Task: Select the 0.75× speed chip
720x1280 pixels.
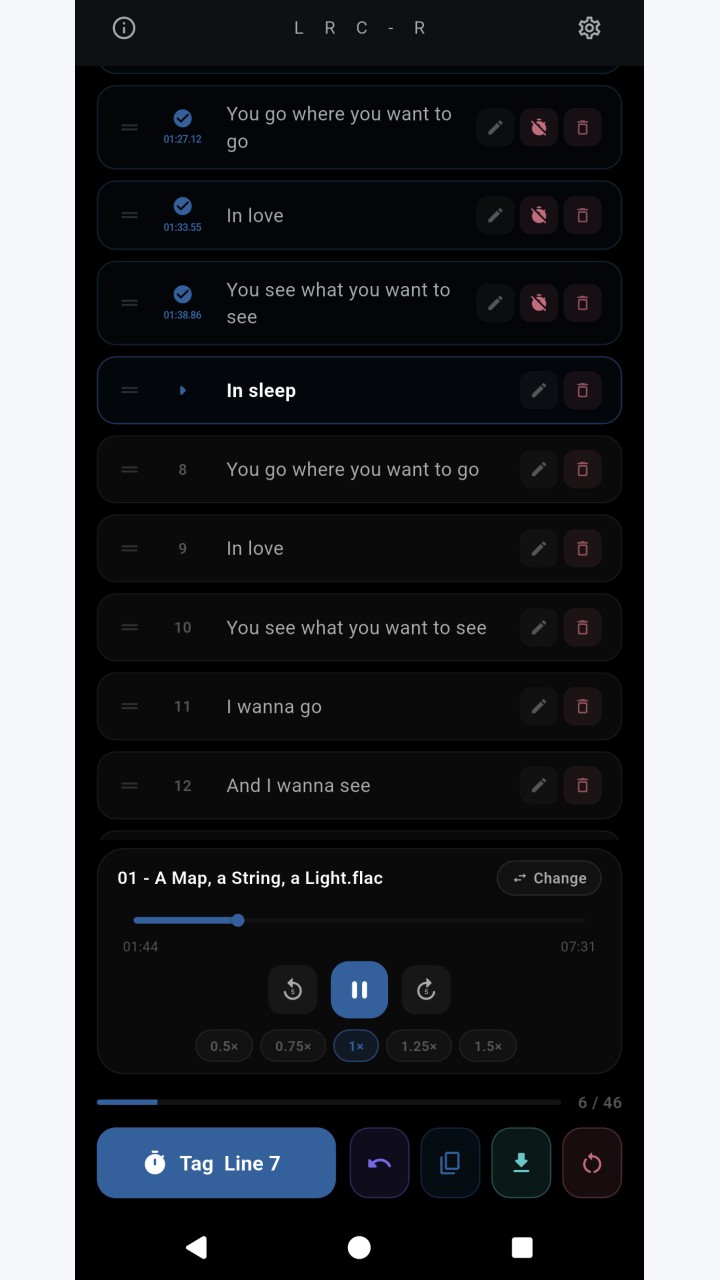Action: [x=293, y=1046]
